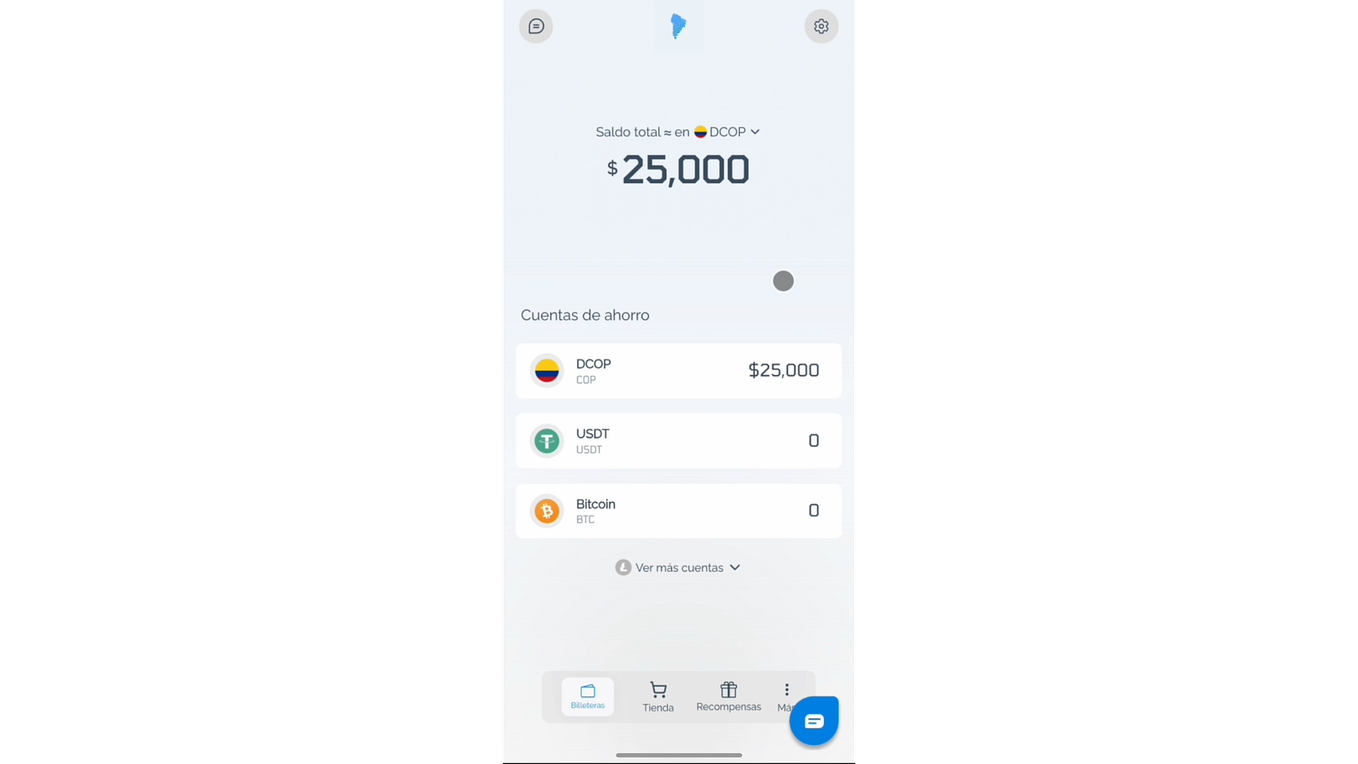The image size is (1358, 764).
Task: Open the Bitcoin account
Action: (678, 511)
